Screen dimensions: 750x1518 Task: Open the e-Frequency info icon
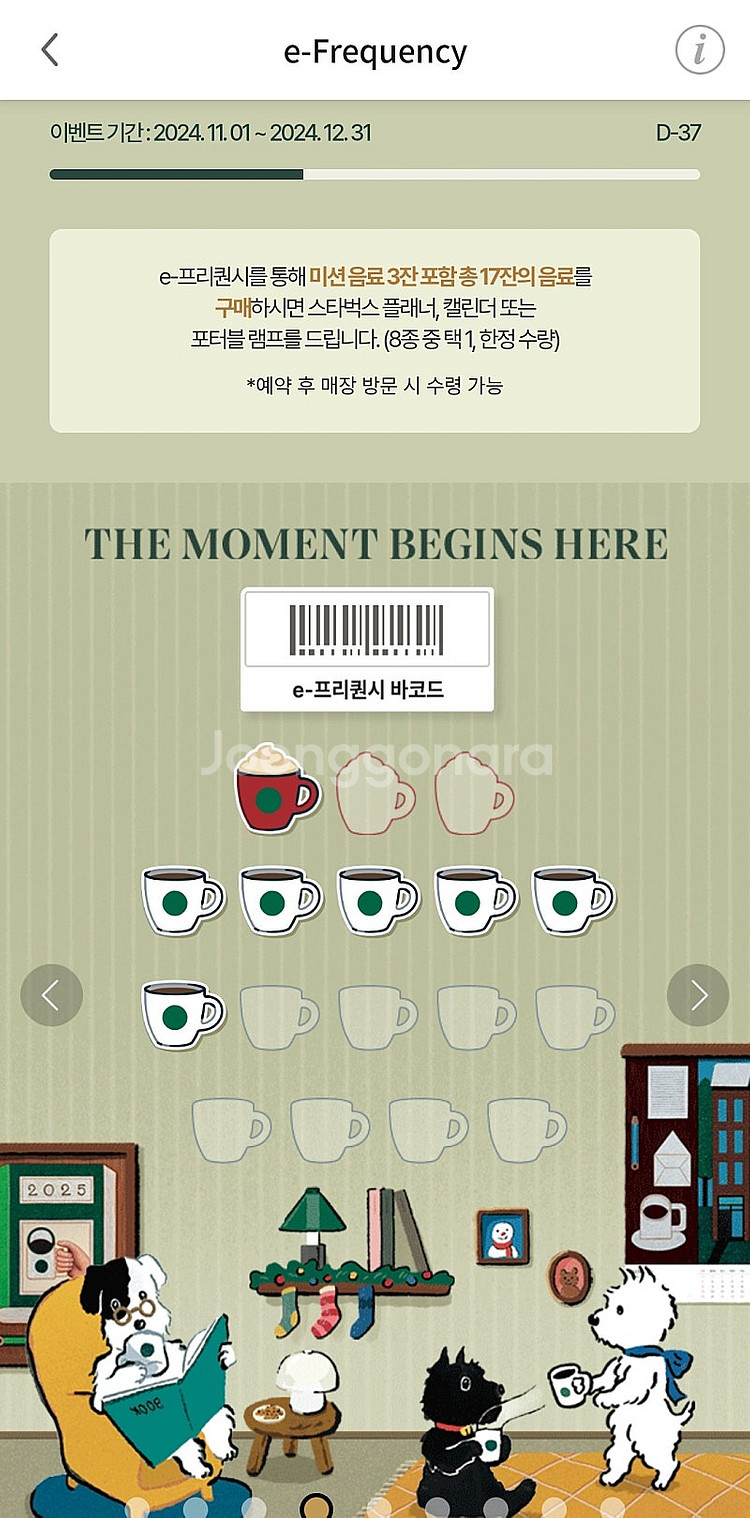tap(699, 50)
